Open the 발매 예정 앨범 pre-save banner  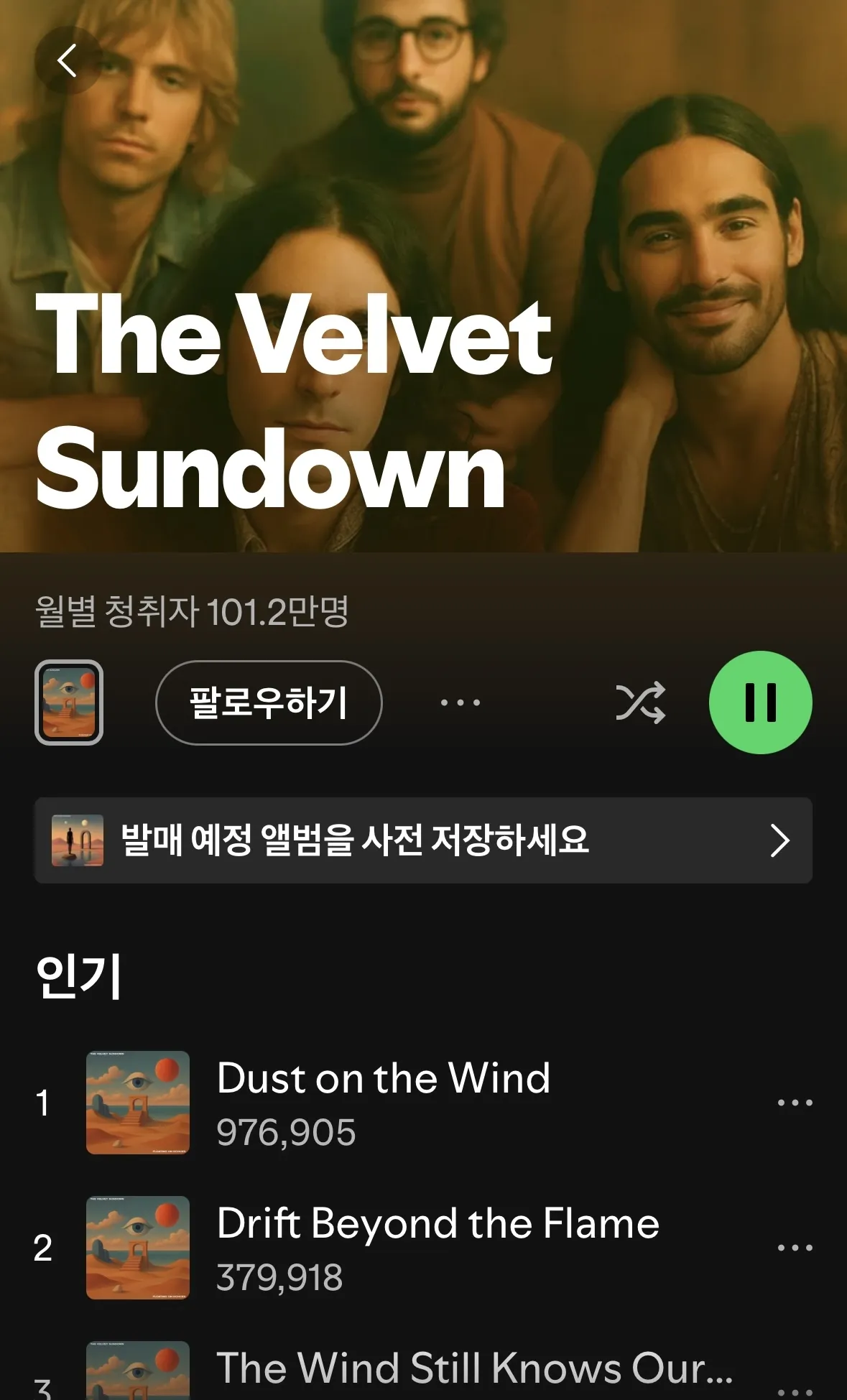tap(423, 840)
